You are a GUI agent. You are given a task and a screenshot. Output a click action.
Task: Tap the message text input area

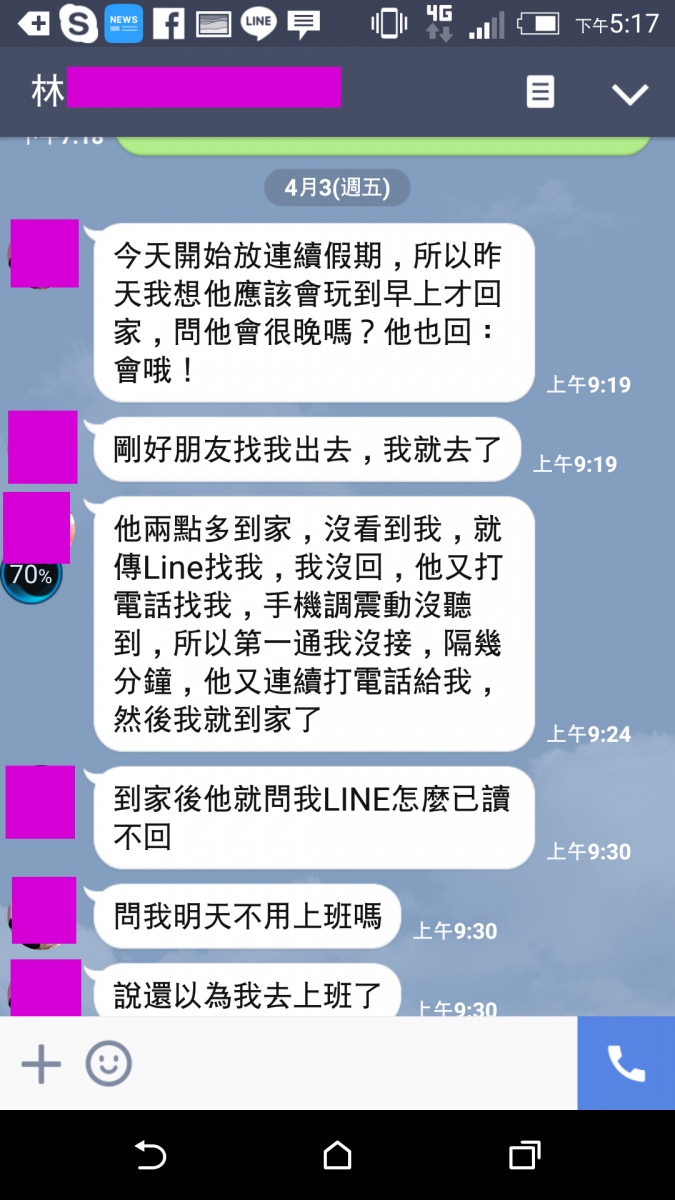350,1064
